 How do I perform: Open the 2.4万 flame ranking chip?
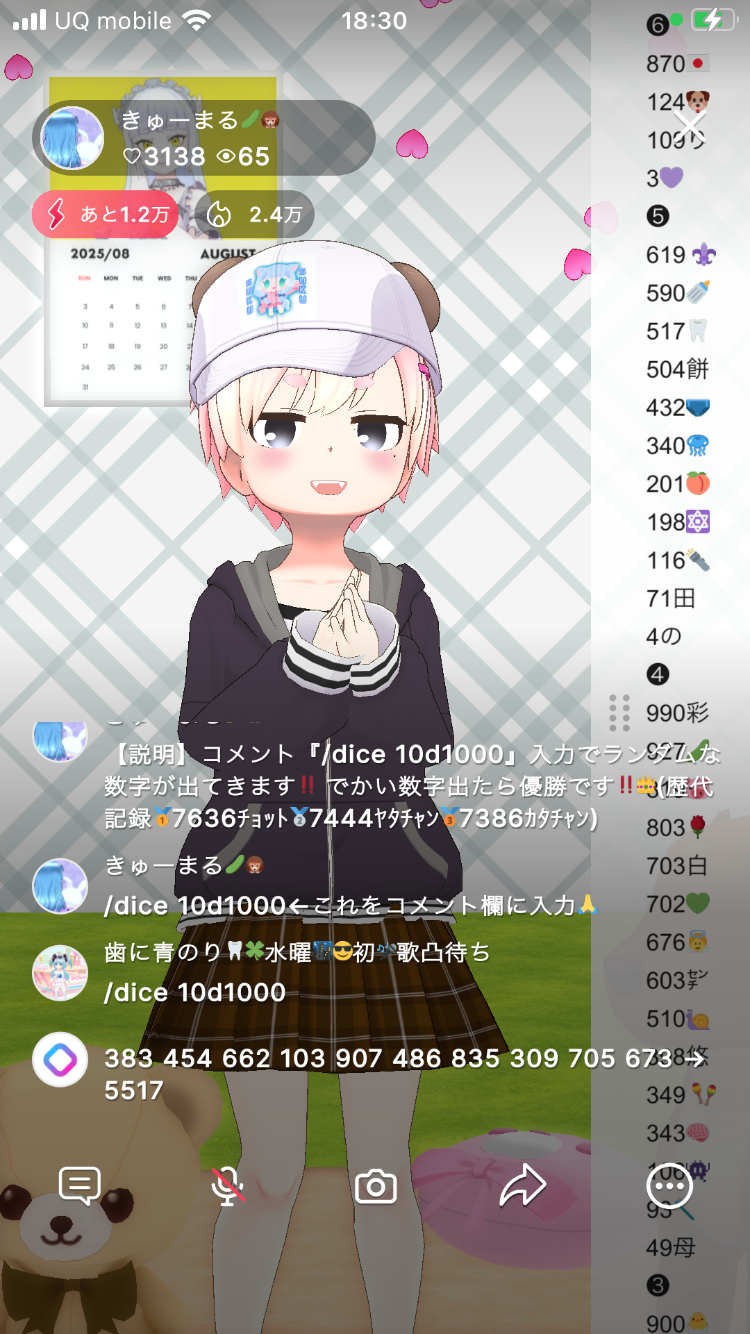coord(254,214)
